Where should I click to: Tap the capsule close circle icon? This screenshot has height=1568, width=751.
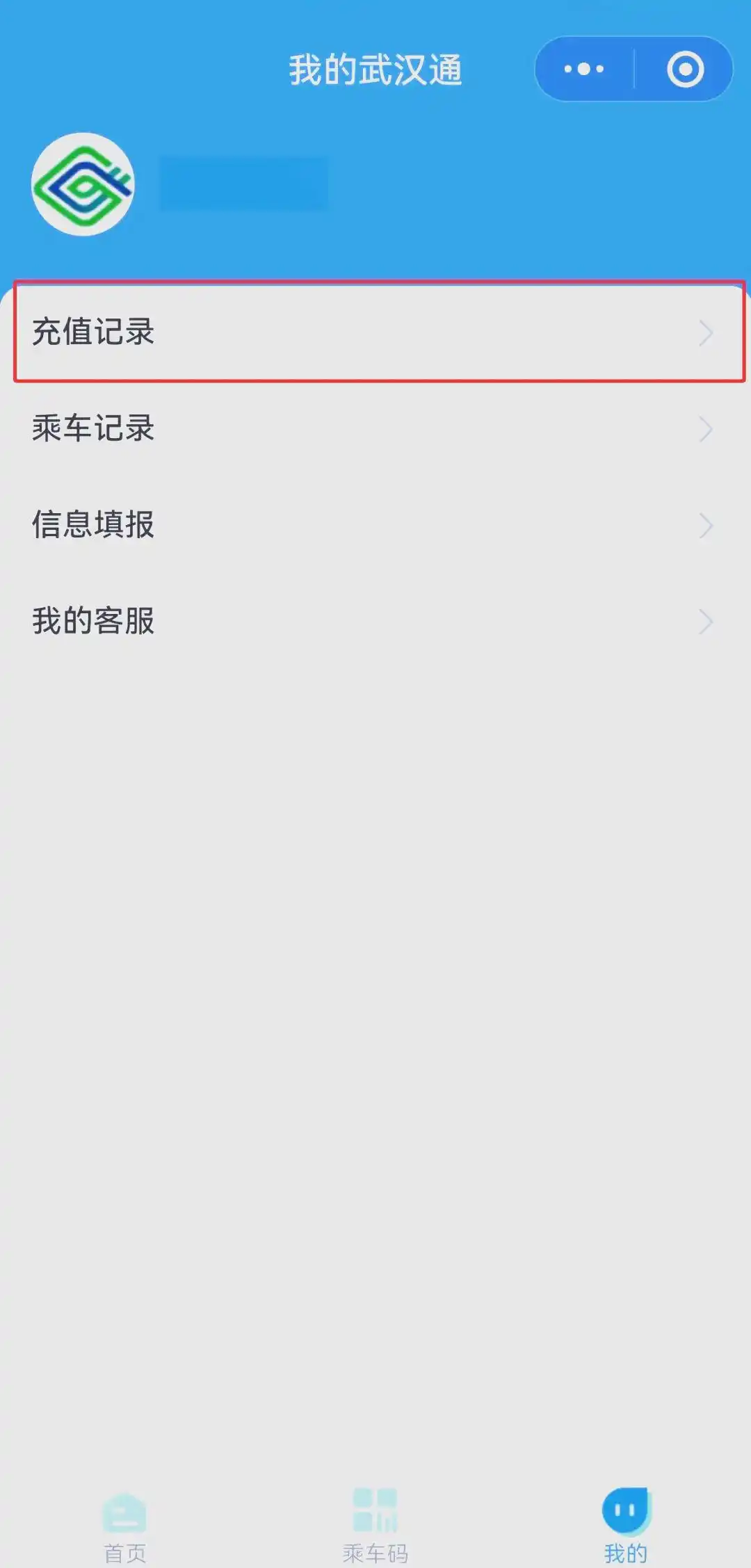point(685,69)
